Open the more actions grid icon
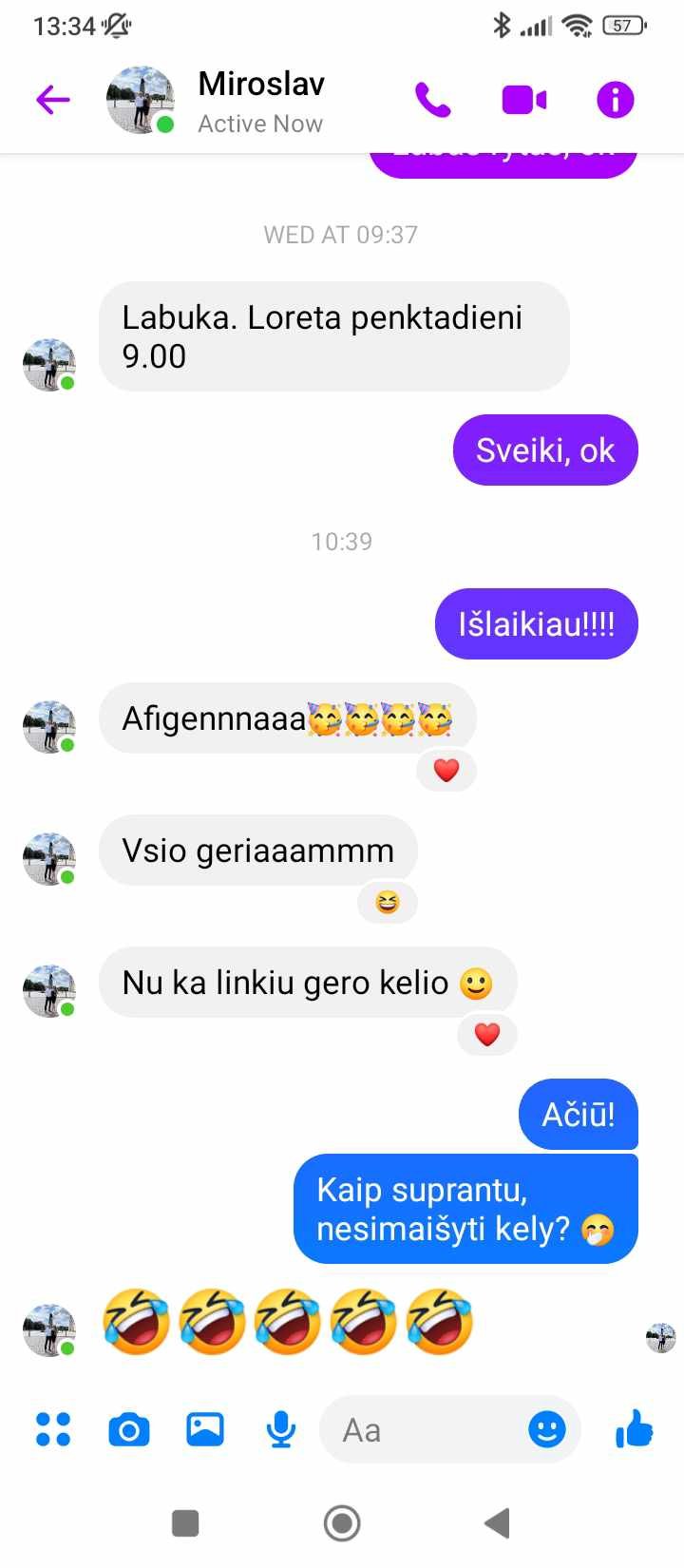The height and width of the screenshot is (1568, 684). click(x=53, y=1429)
